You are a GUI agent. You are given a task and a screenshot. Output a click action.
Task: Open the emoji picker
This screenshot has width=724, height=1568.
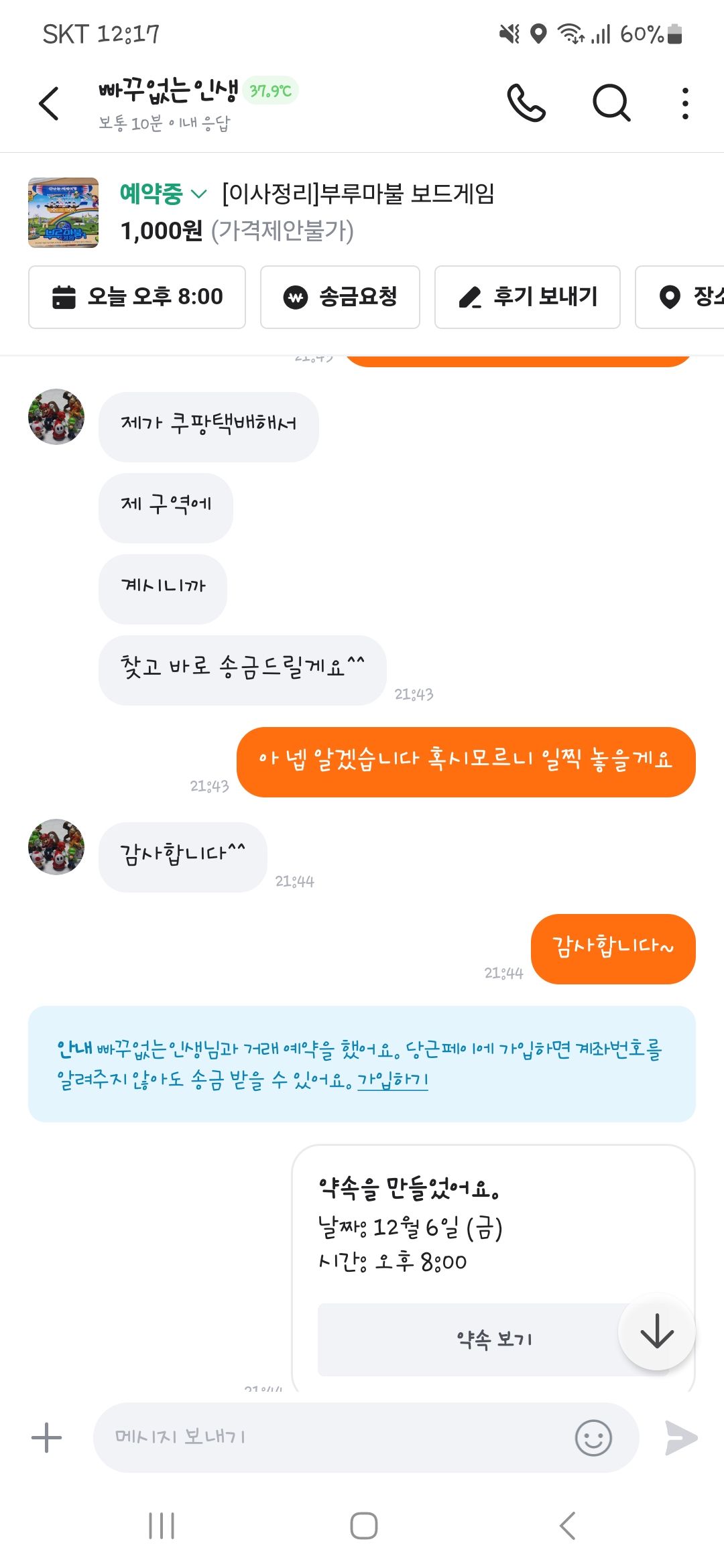(x=593, y=1437)
